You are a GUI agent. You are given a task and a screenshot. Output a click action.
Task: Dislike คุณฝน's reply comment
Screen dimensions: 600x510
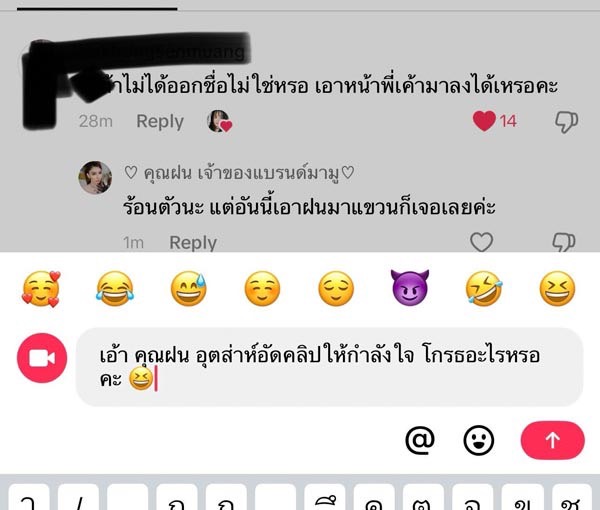point(564,242)
